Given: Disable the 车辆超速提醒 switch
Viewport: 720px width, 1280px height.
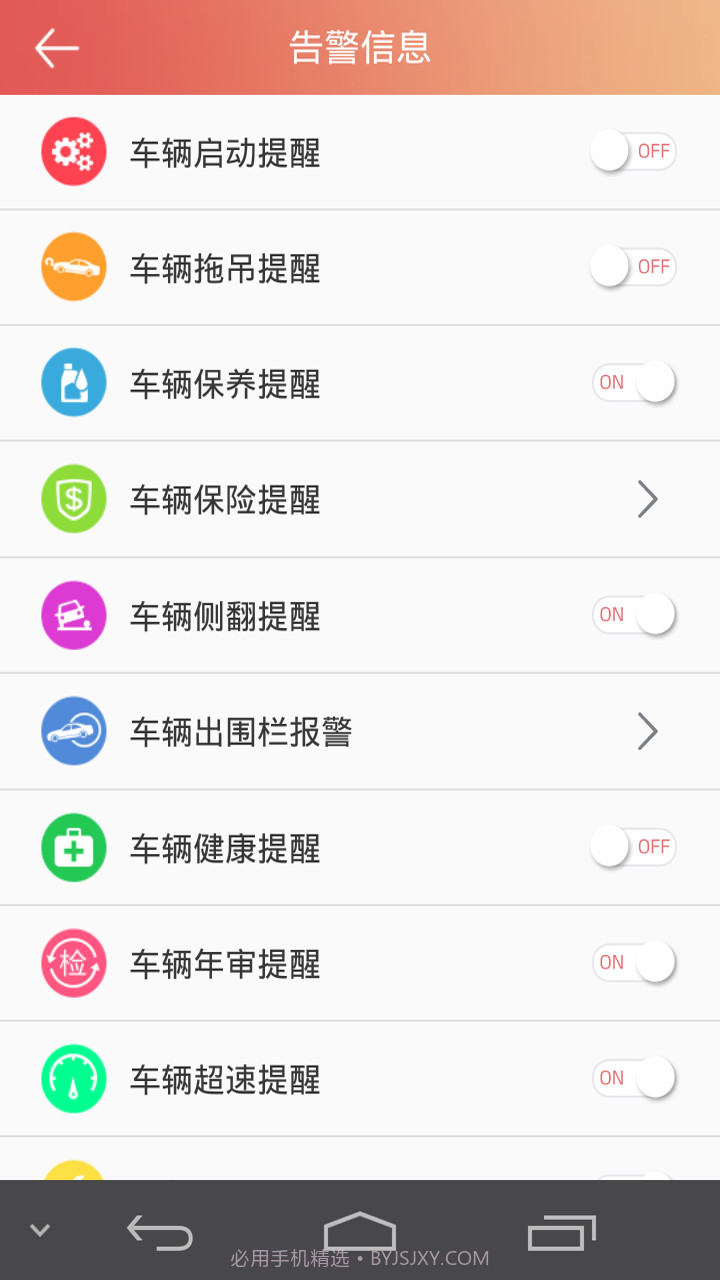Looking at the screenshot, I should pos(634,1079).
